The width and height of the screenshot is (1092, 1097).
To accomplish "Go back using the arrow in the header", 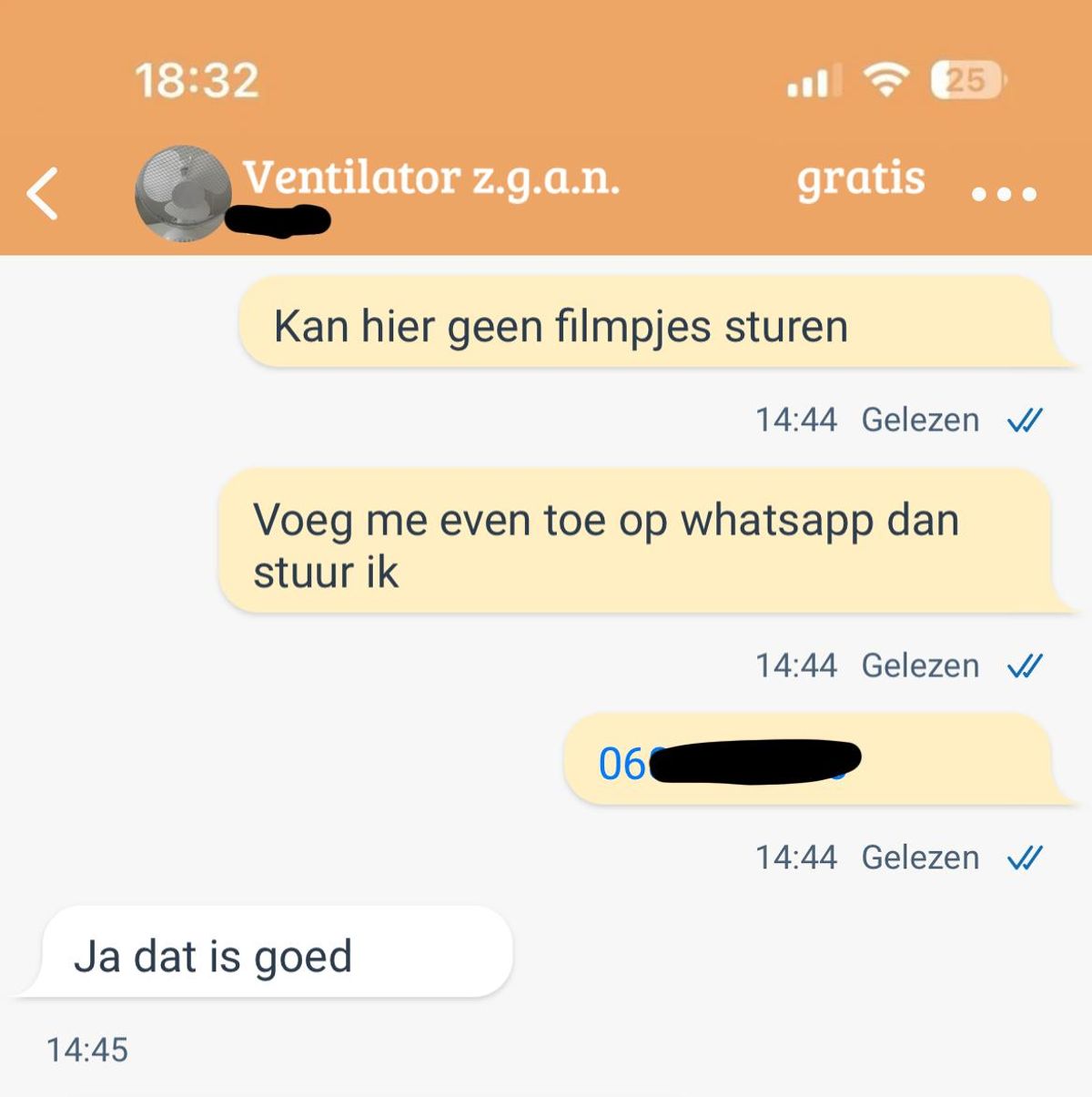I will pyautogui.click(x=43, y=193).
